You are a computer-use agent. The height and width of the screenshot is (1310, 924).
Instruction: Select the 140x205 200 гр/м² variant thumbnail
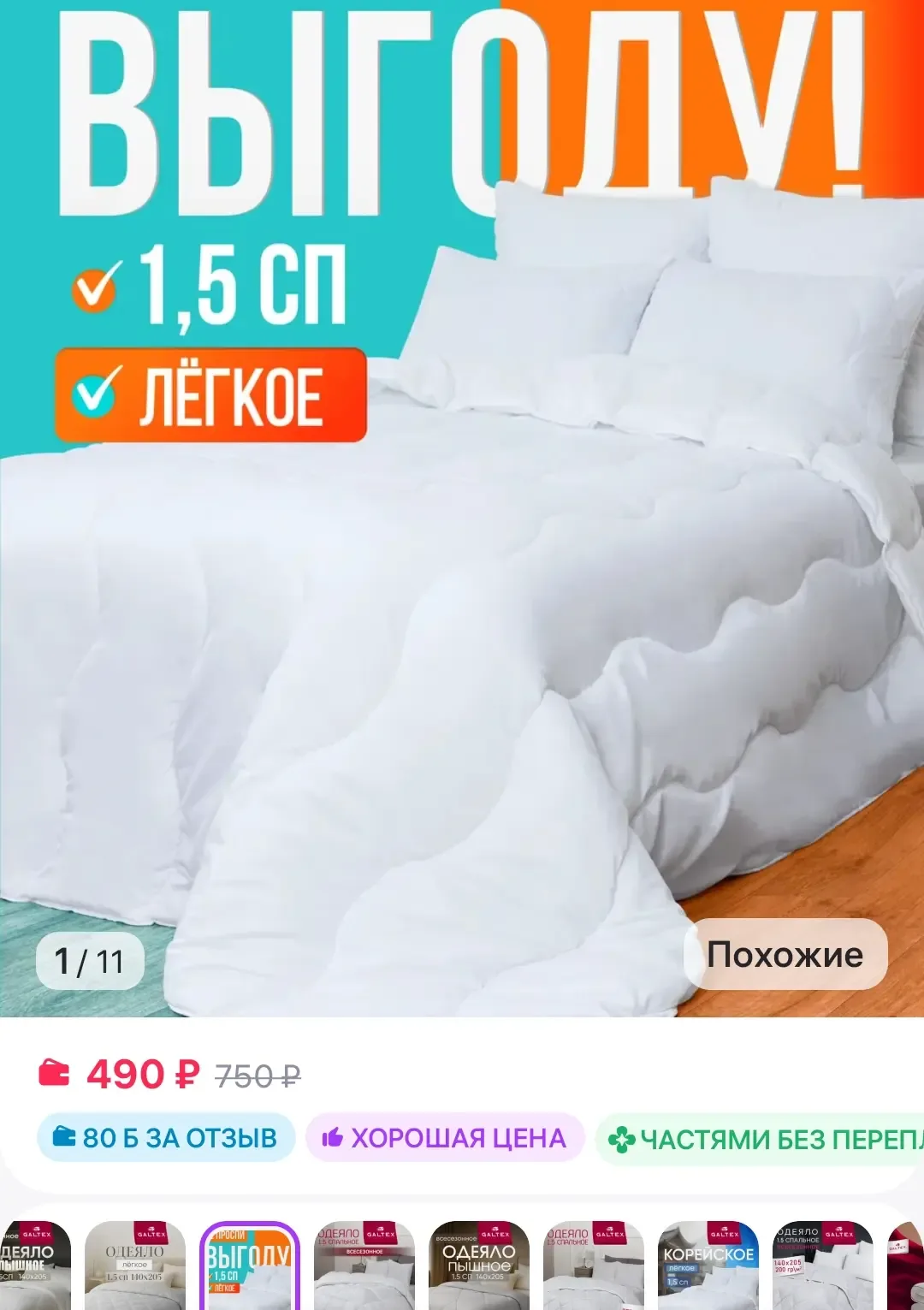tap(822, 1266)
